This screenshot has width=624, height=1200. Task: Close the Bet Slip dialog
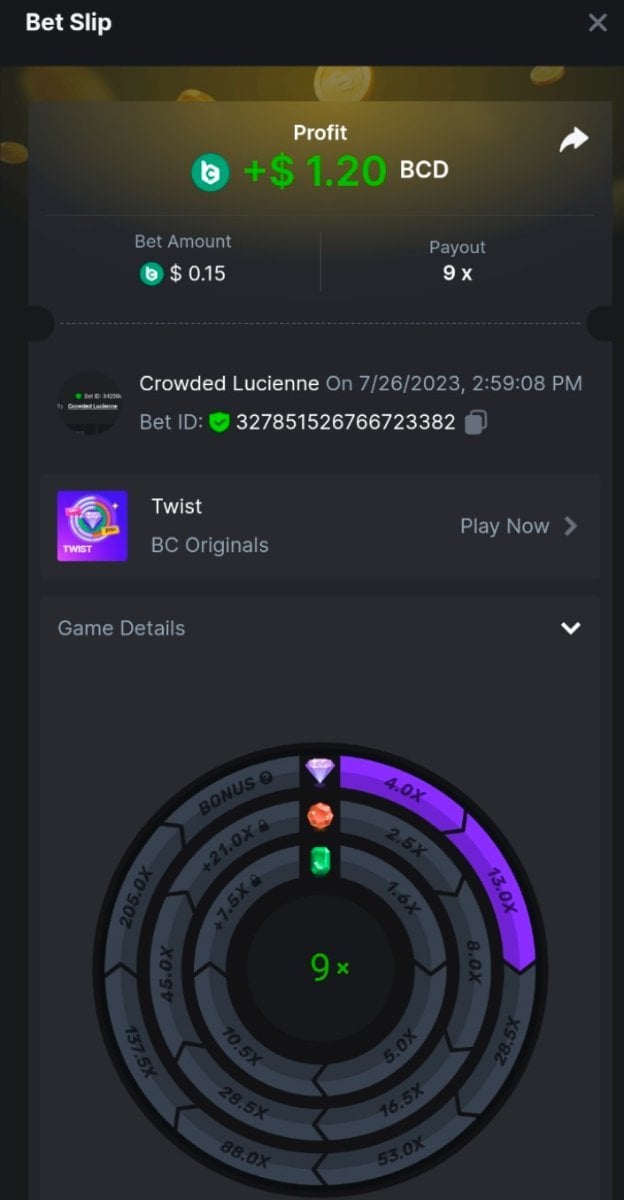tap(597, 23)
